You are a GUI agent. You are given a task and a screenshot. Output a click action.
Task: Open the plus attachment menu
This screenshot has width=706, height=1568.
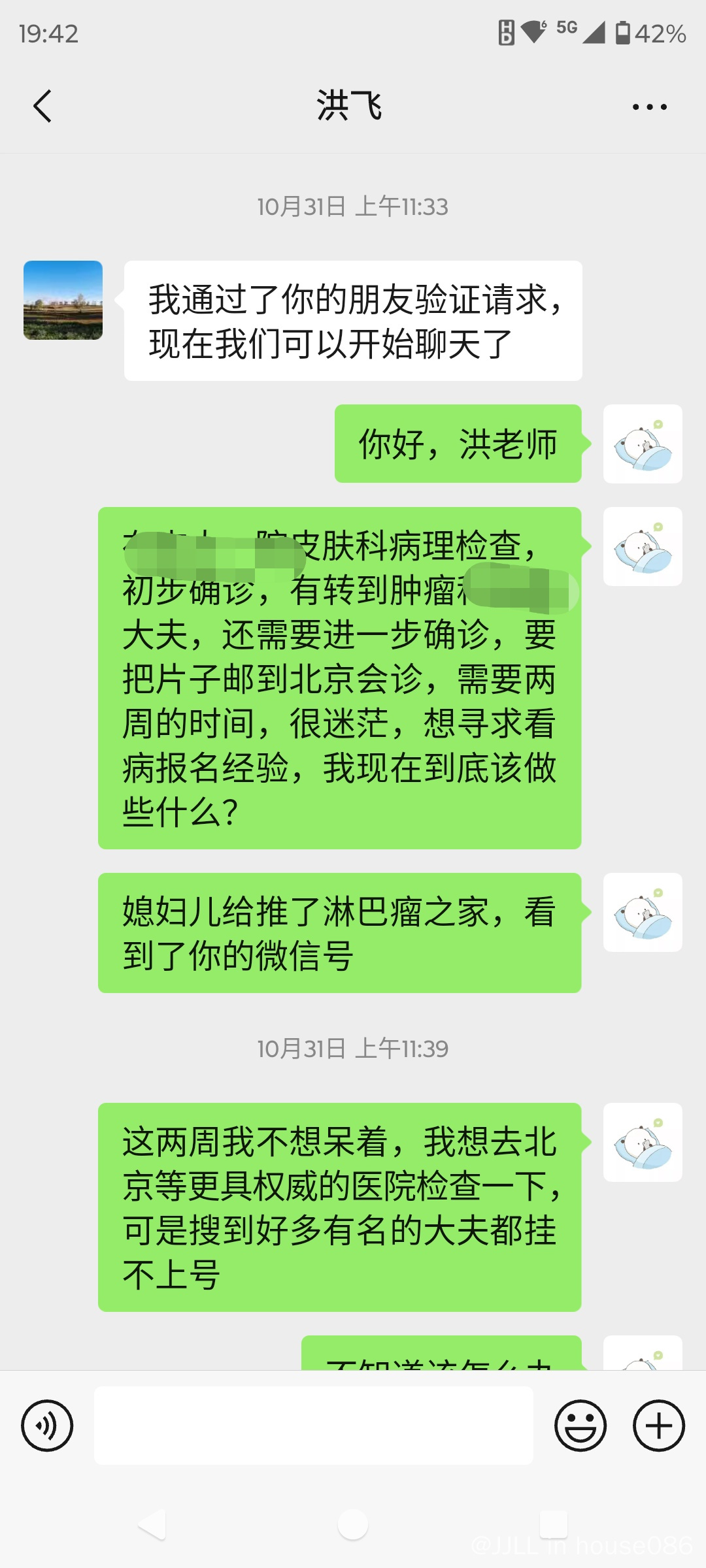click(x=659, y=1426)
